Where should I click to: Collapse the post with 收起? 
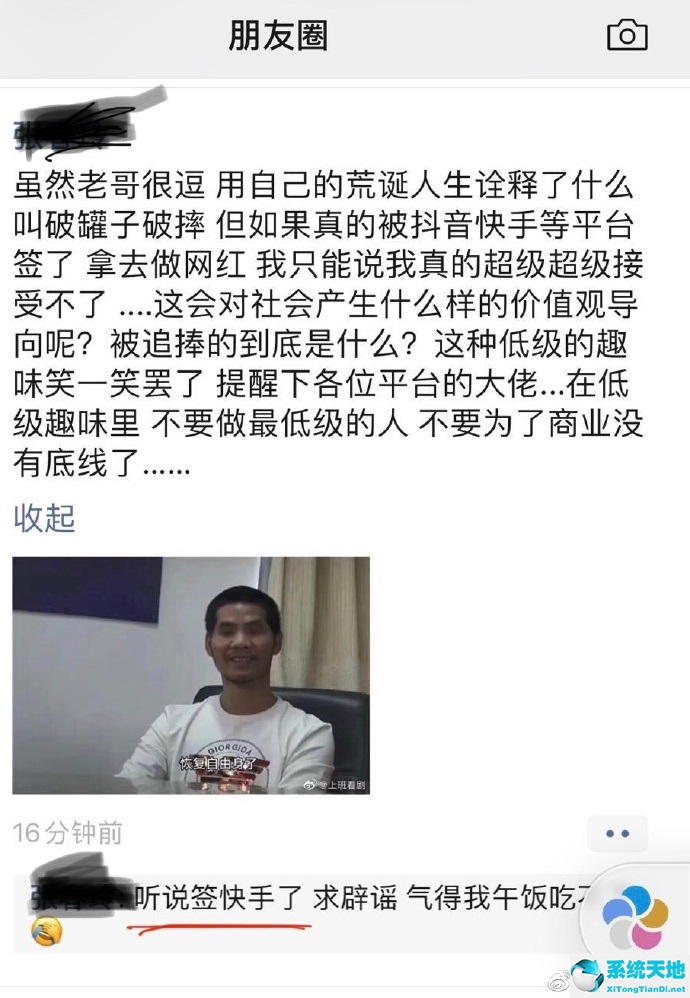tap(44, 517)
